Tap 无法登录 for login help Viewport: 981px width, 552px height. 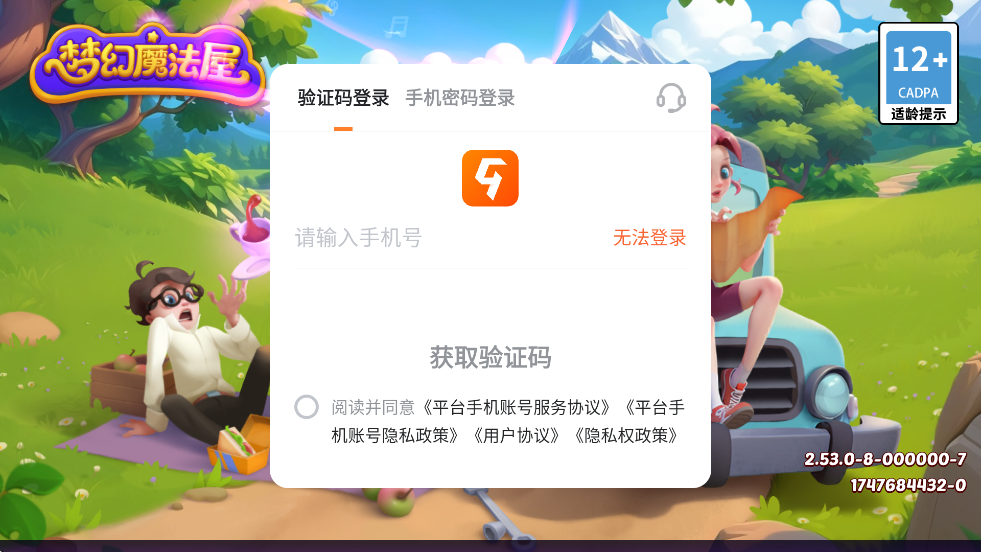point(649,238)
